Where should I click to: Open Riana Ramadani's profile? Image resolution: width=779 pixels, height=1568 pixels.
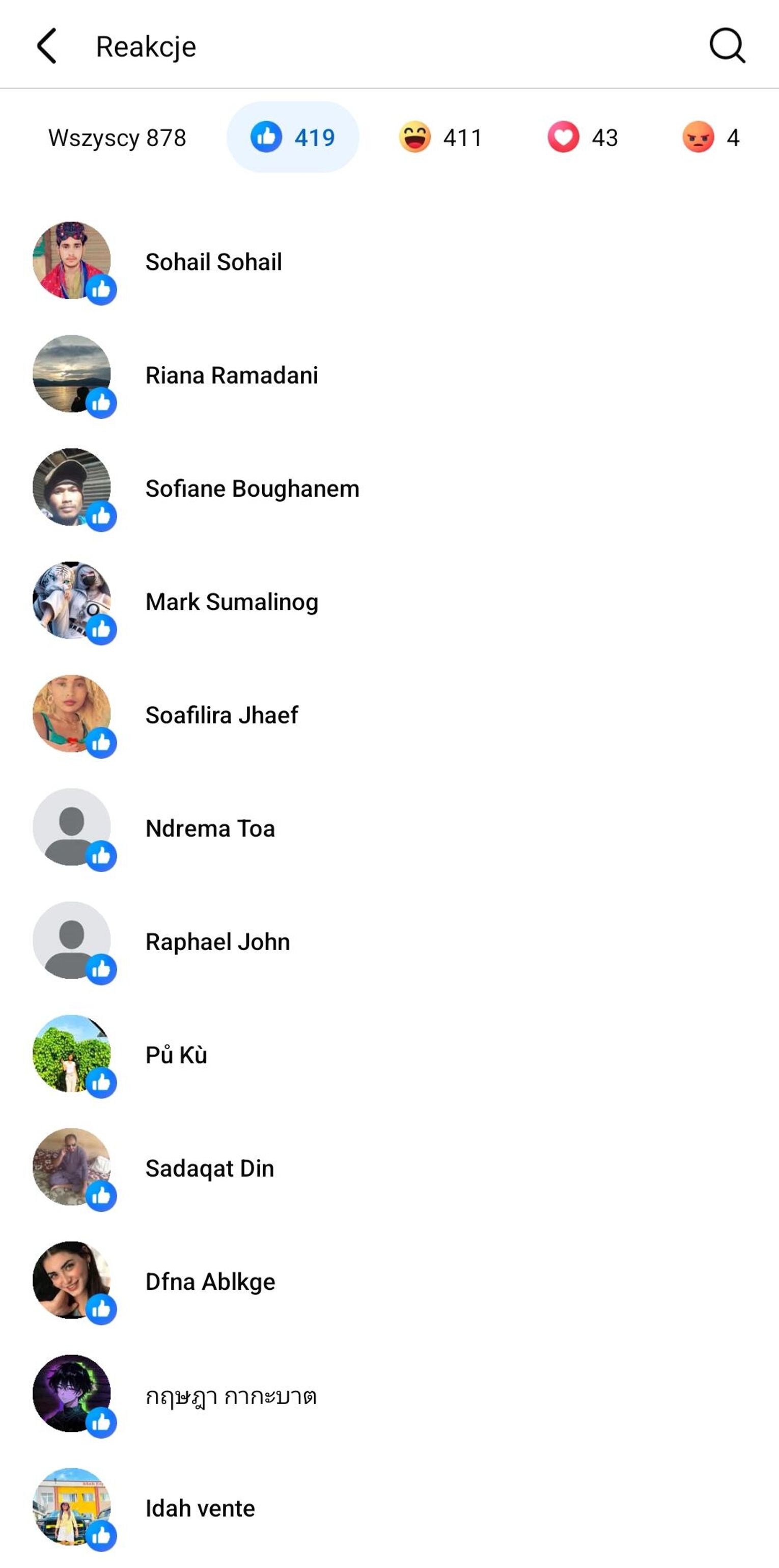[231, 375]
